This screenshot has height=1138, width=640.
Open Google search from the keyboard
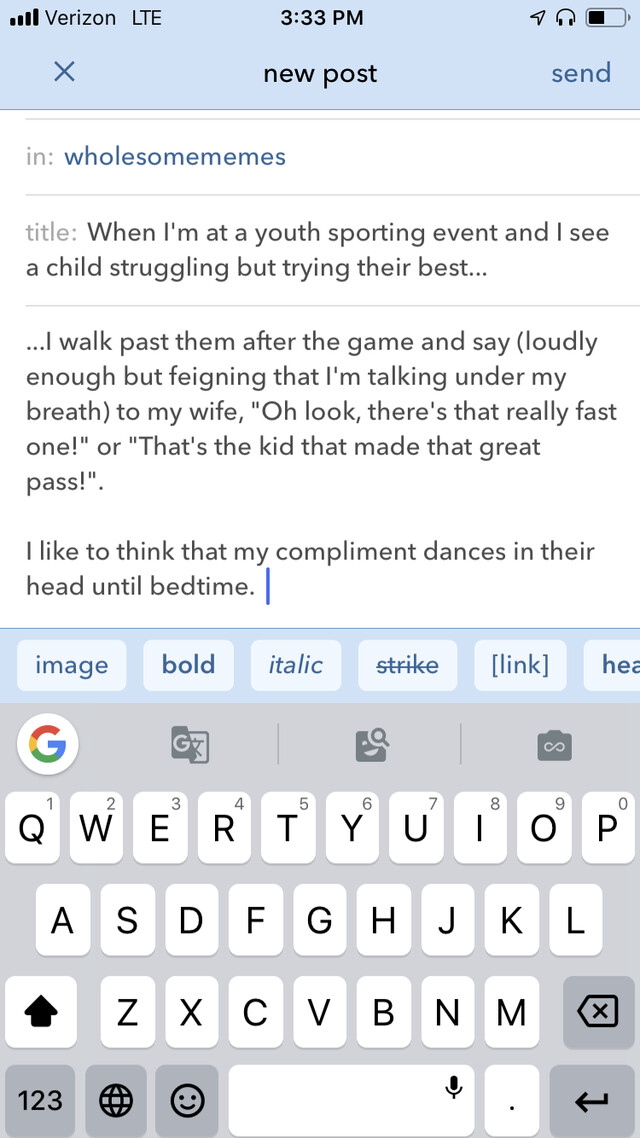tap(48, 744)
